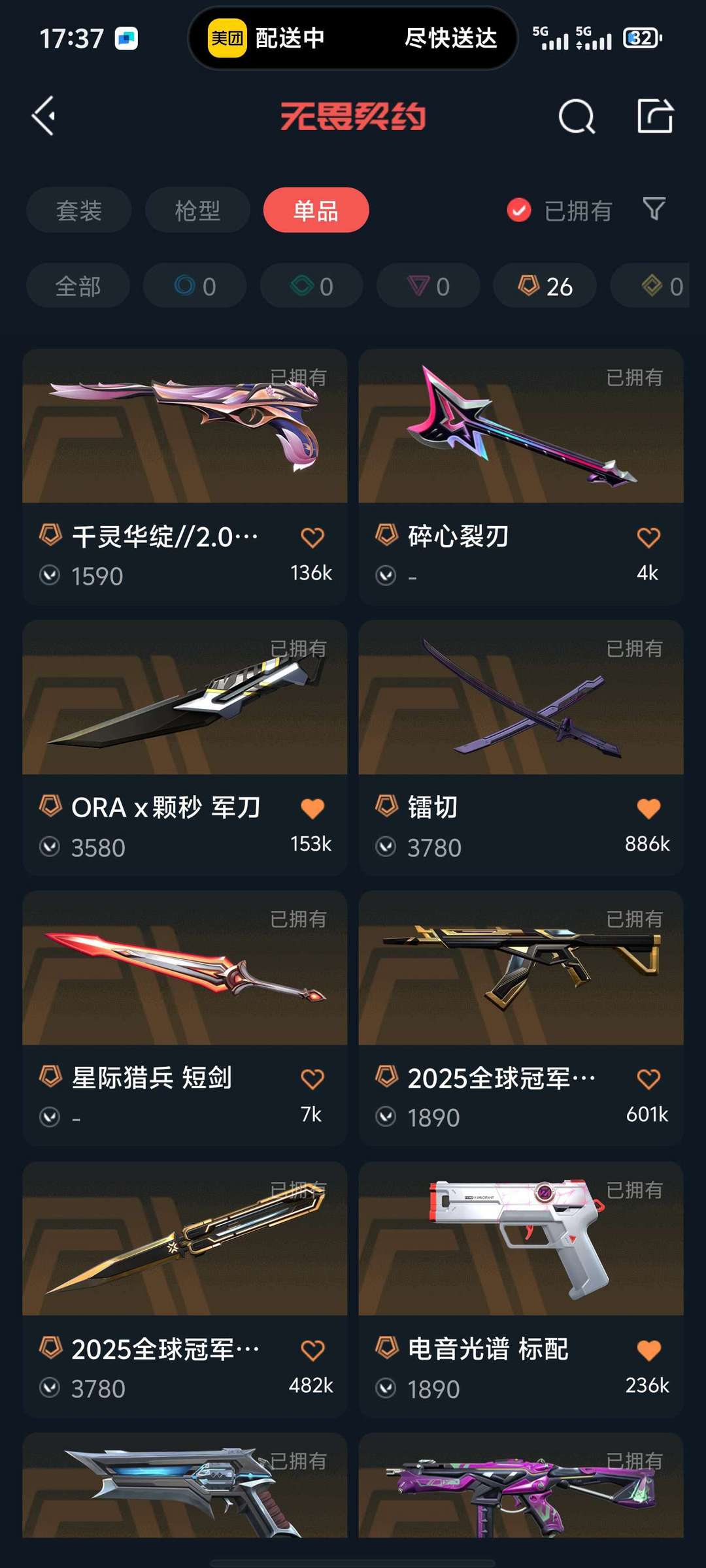The image size is (706, 1568).
Task: Open the search icon
Action: 576,117
